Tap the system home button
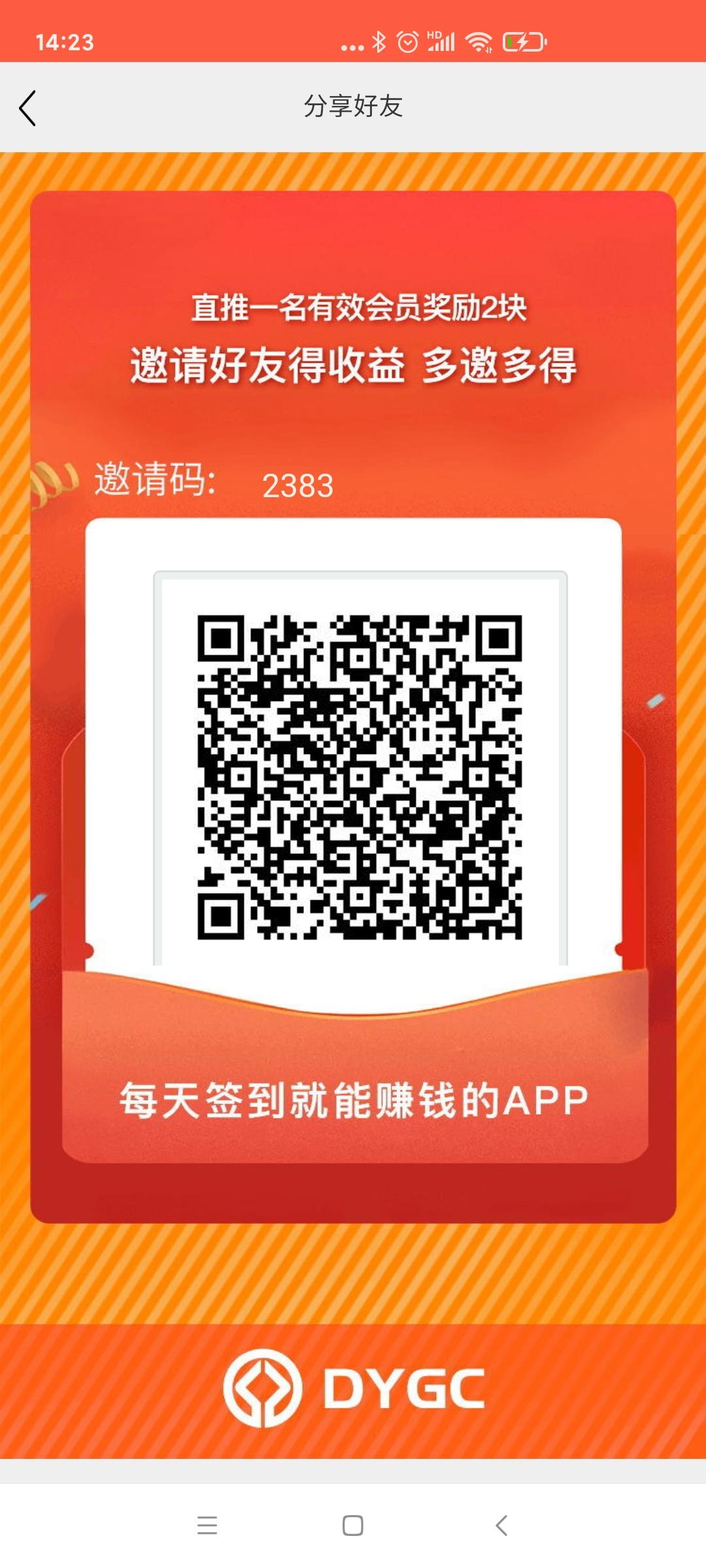This screenshot has width=706, height=1568. click(353, 1525)
